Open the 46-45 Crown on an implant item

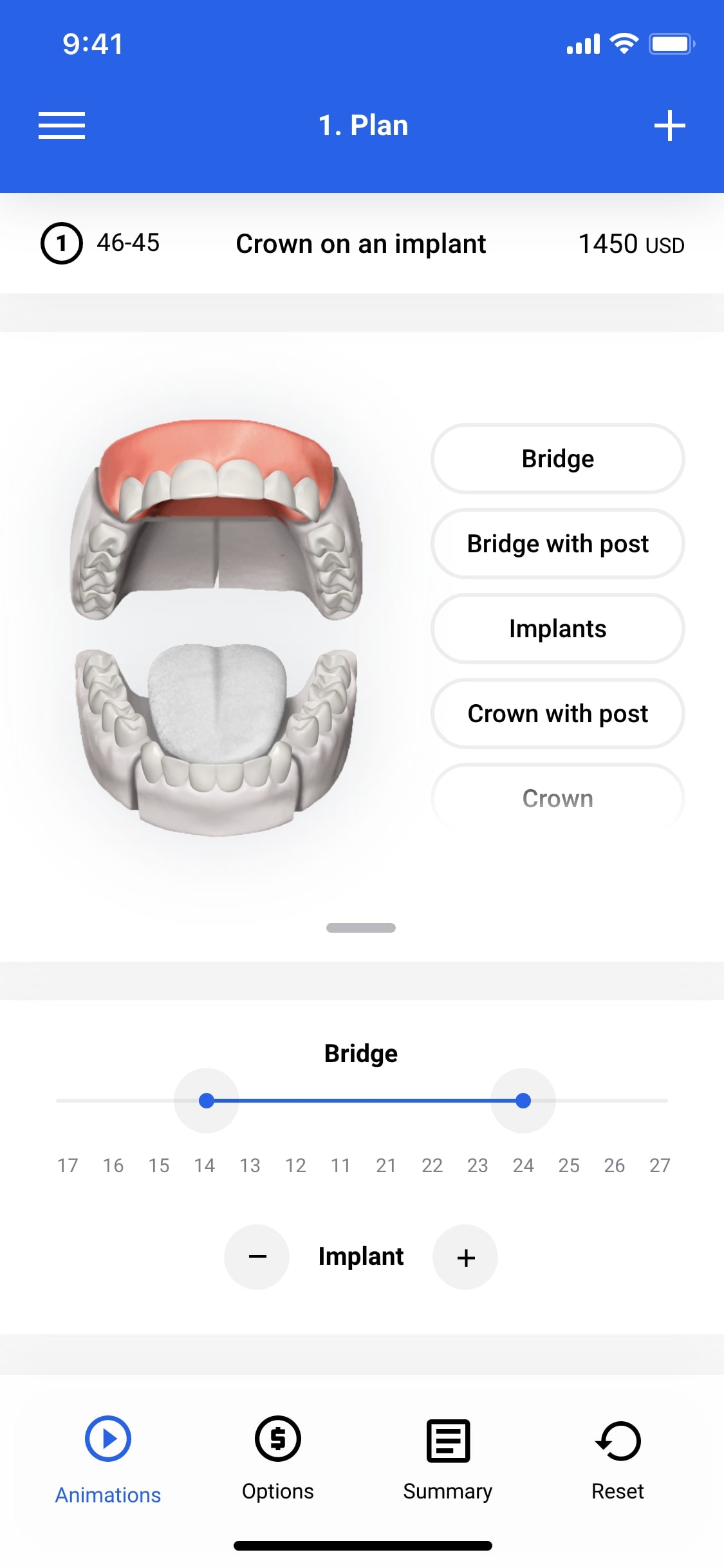(x=362, y=244)
